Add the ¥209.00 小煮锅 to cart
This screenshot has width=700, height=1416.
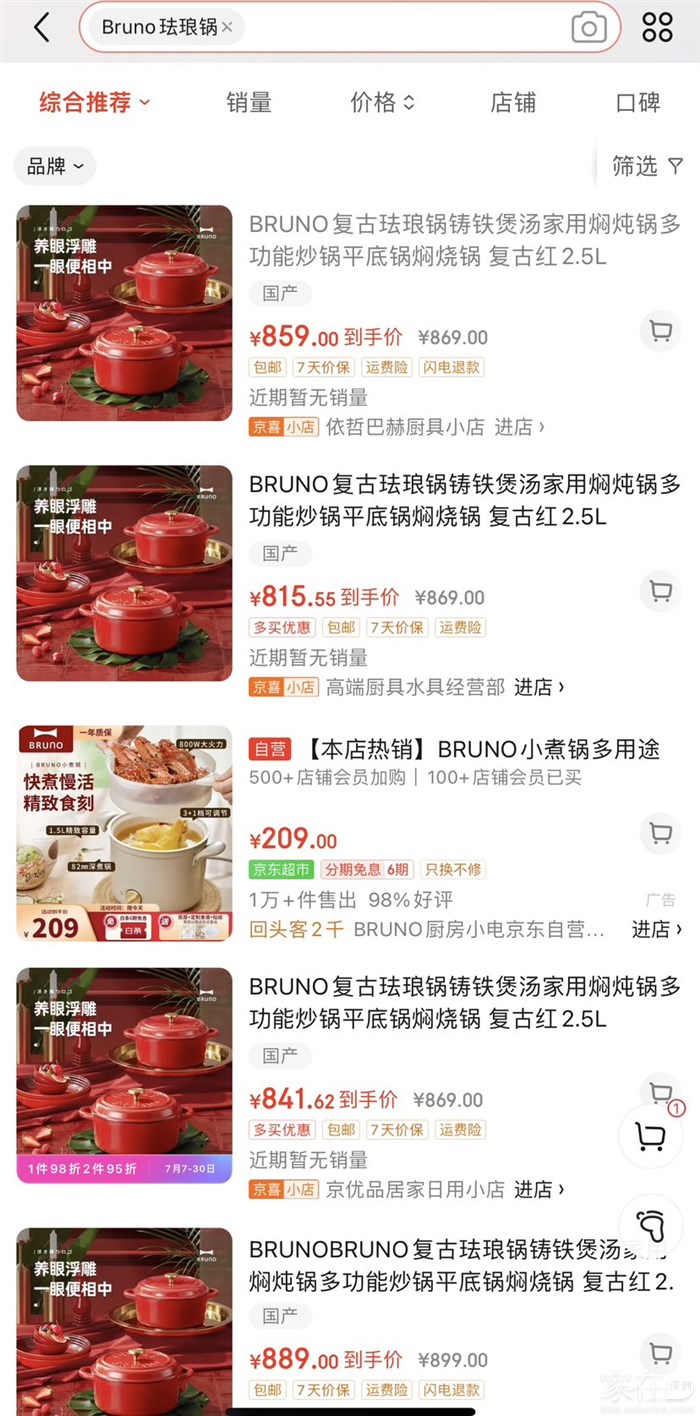[x=660, y=833]
